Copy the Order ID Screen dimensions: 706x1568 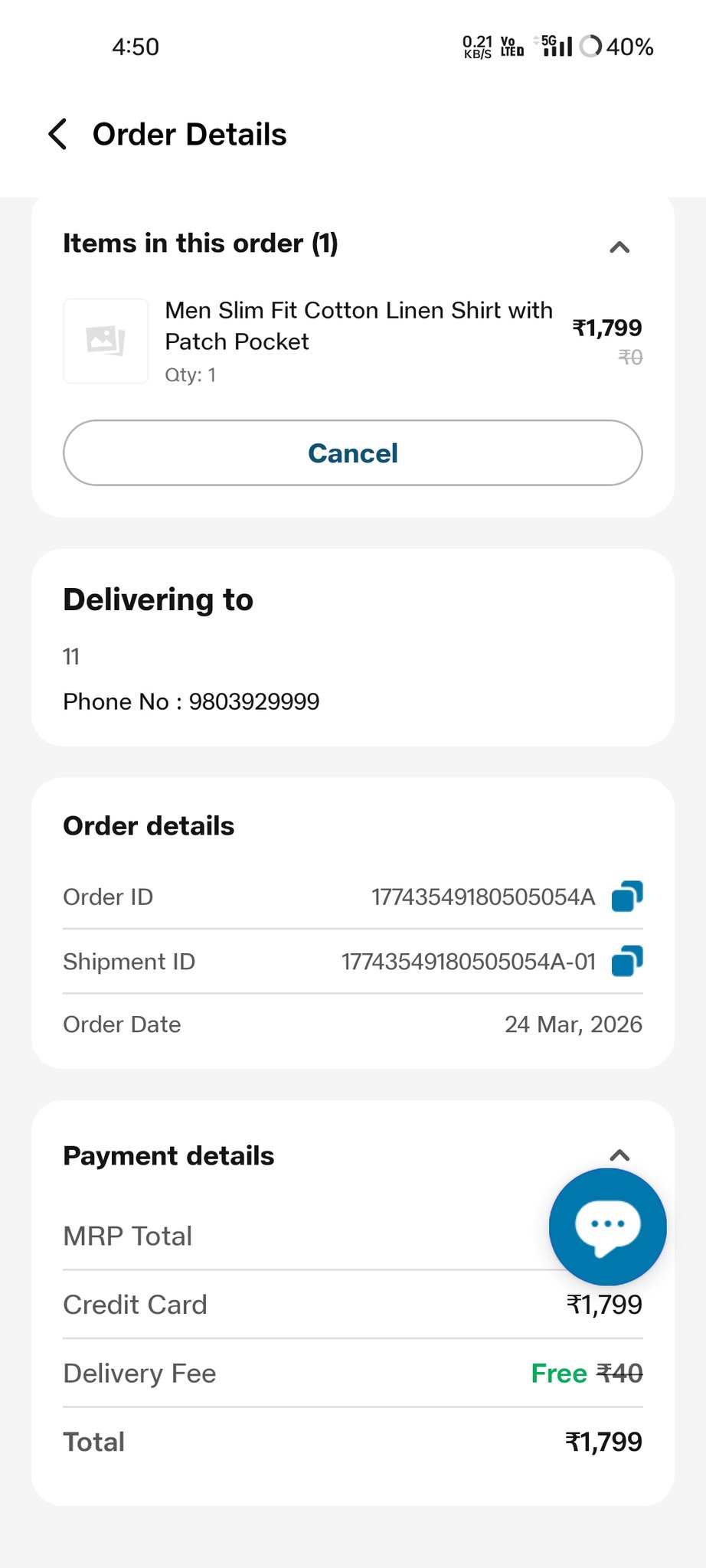[626, 897]
